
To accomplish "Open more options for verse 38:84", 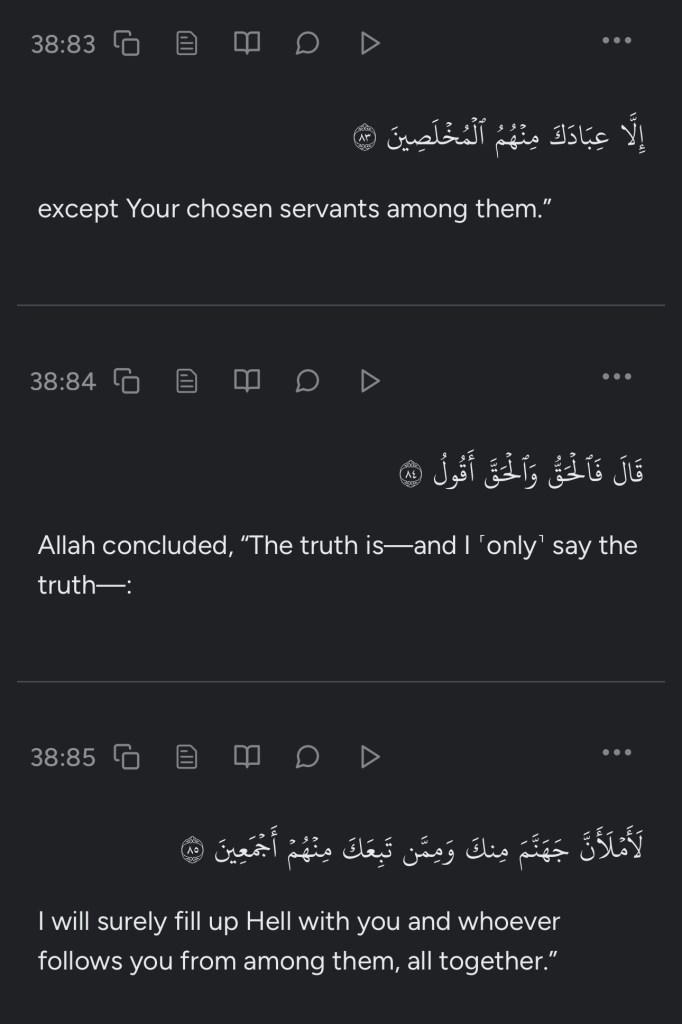I will click(617, 378).
